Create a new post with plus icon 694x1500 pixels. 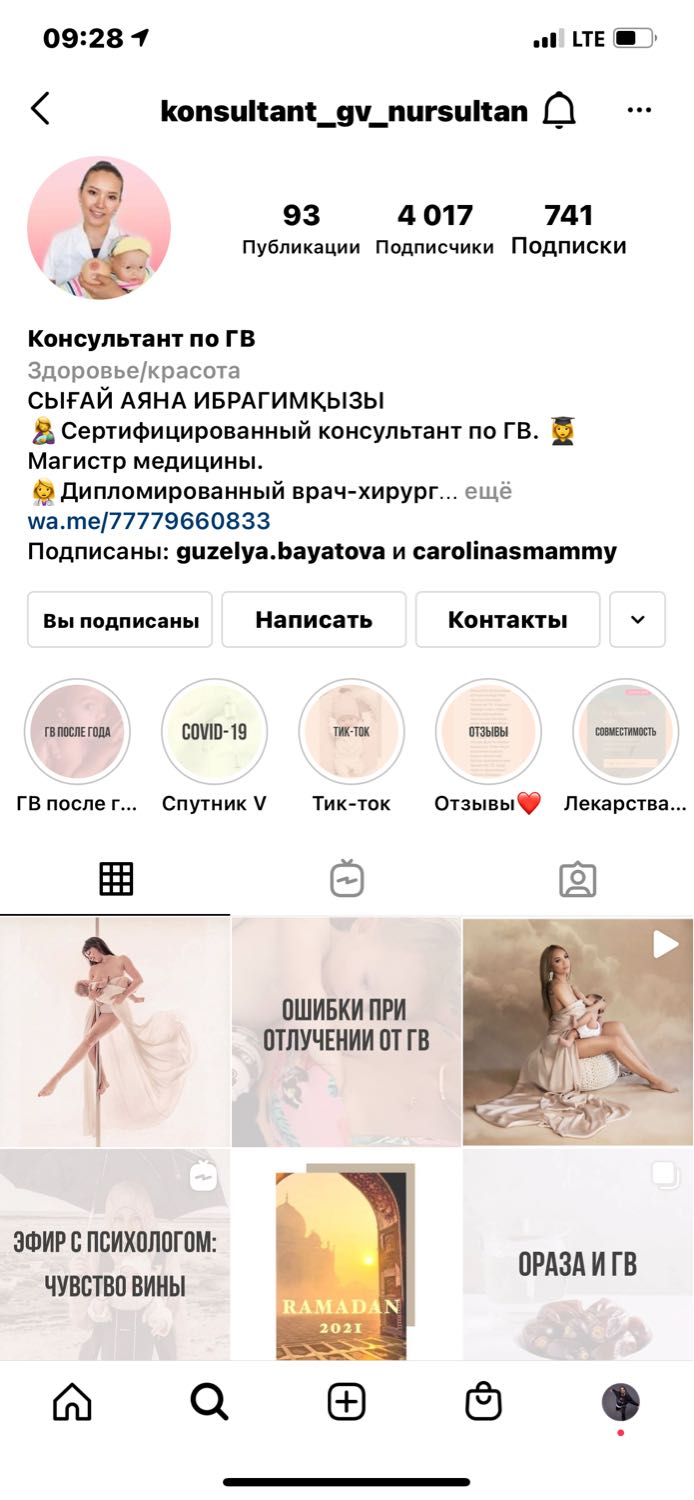point(346,1402)
